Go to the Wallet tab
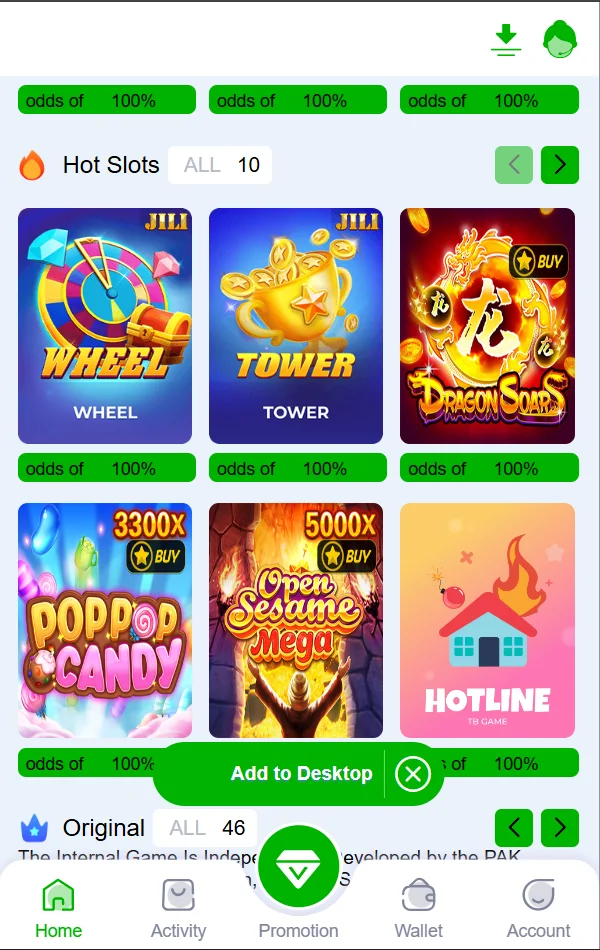Image resolution: width=600 pixels, height=950 pixels. click(x=418, y=908)
